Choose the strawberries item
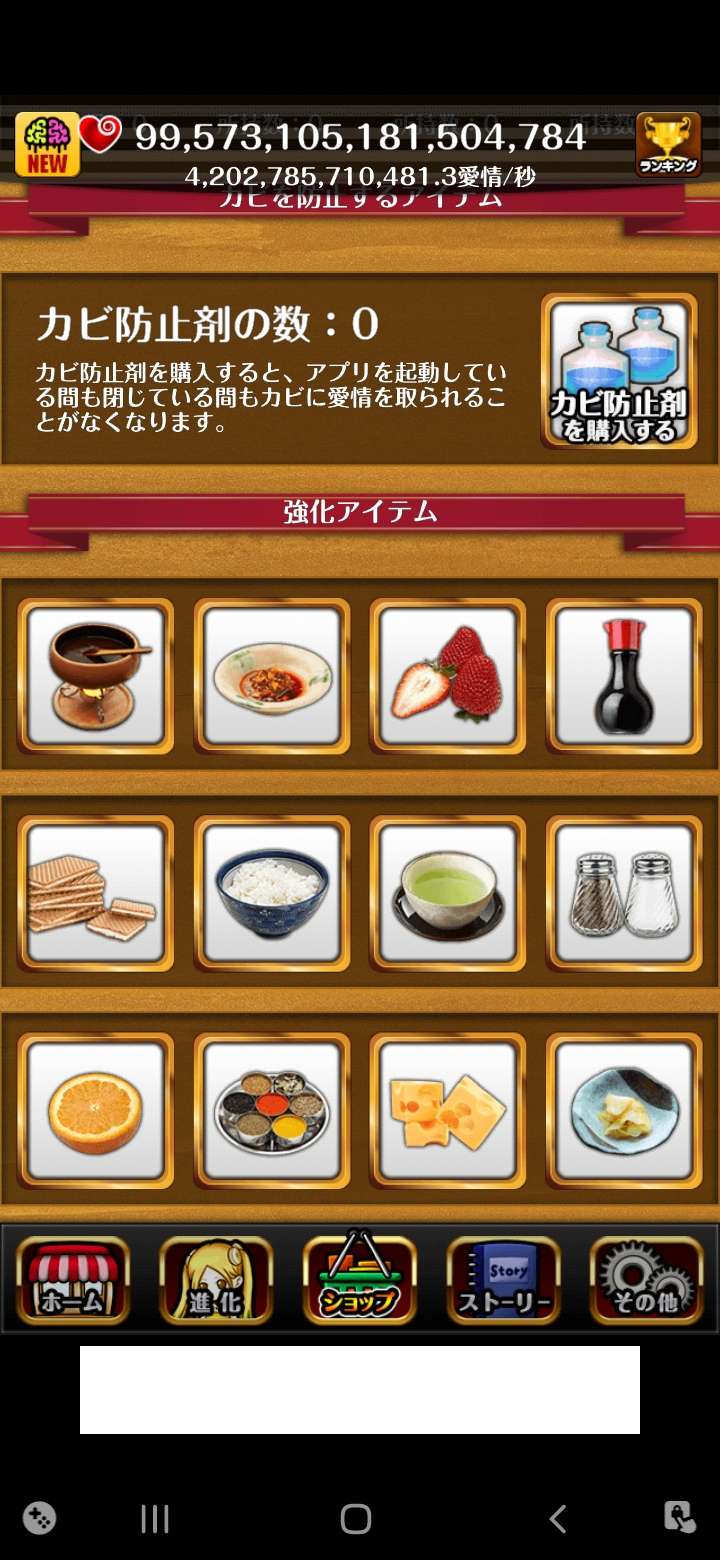720x1560 pixels. click(x=448, y=675)
